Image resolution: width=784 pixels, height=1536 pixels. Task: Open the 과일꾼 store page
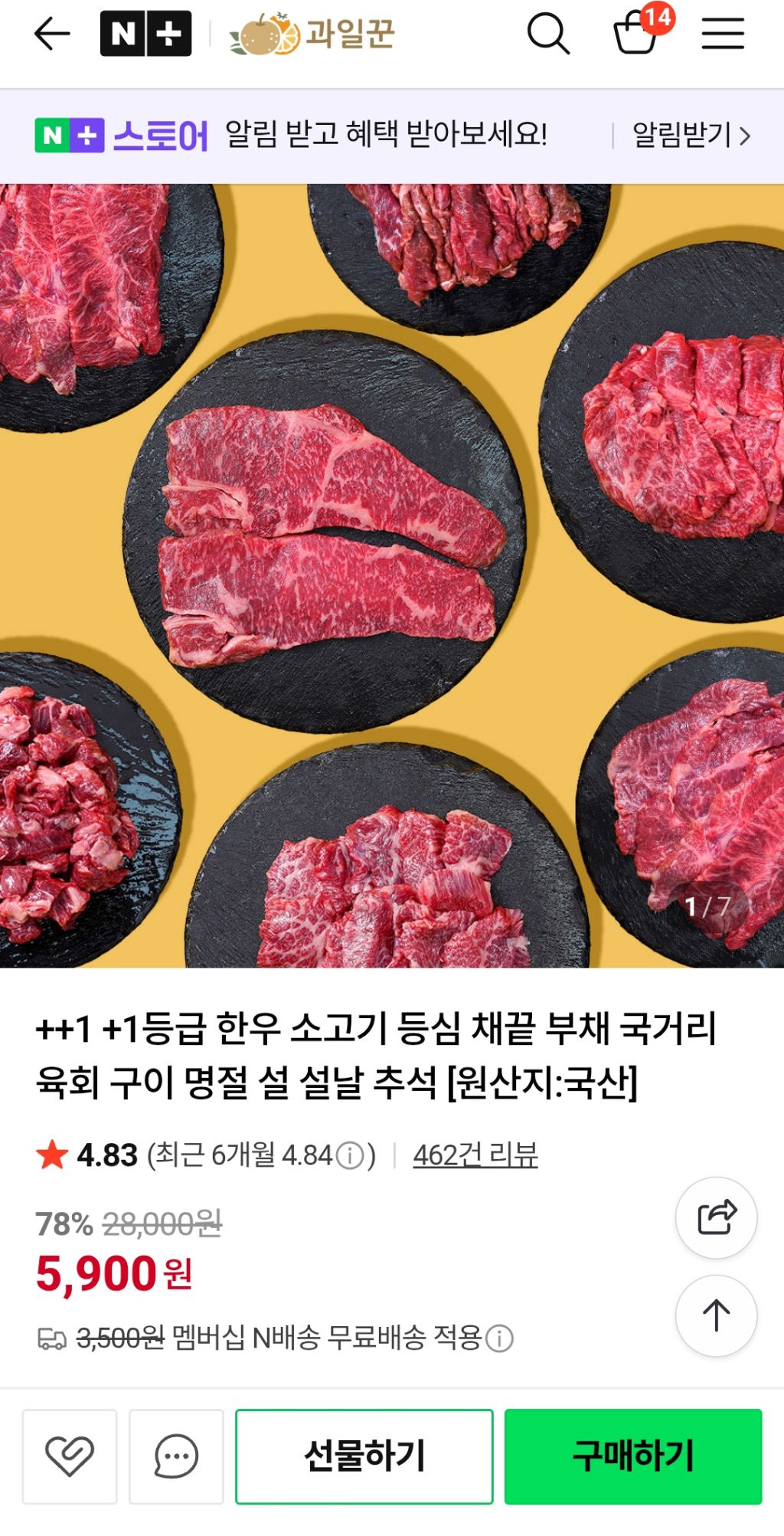click(x=312, y=35)
